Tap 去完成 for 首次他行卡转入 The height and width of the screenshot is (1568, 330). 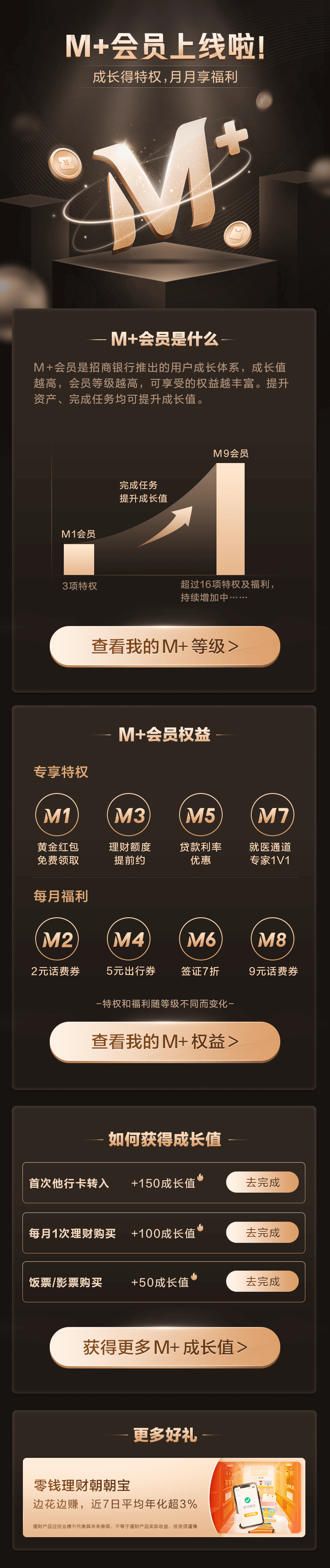coord(263,1182)
